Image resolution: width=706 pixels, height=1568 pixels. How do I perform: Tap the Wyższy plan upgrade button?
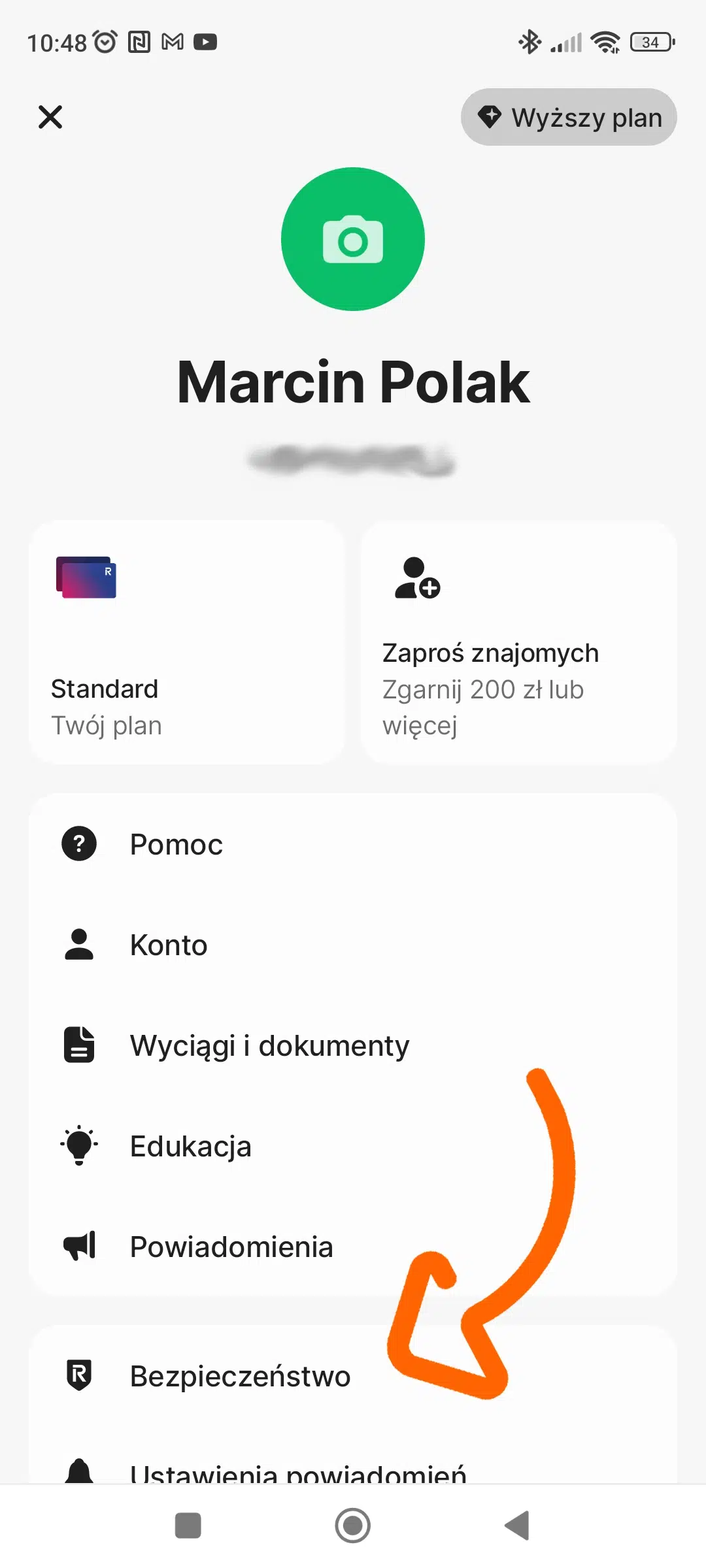point(569,117)
